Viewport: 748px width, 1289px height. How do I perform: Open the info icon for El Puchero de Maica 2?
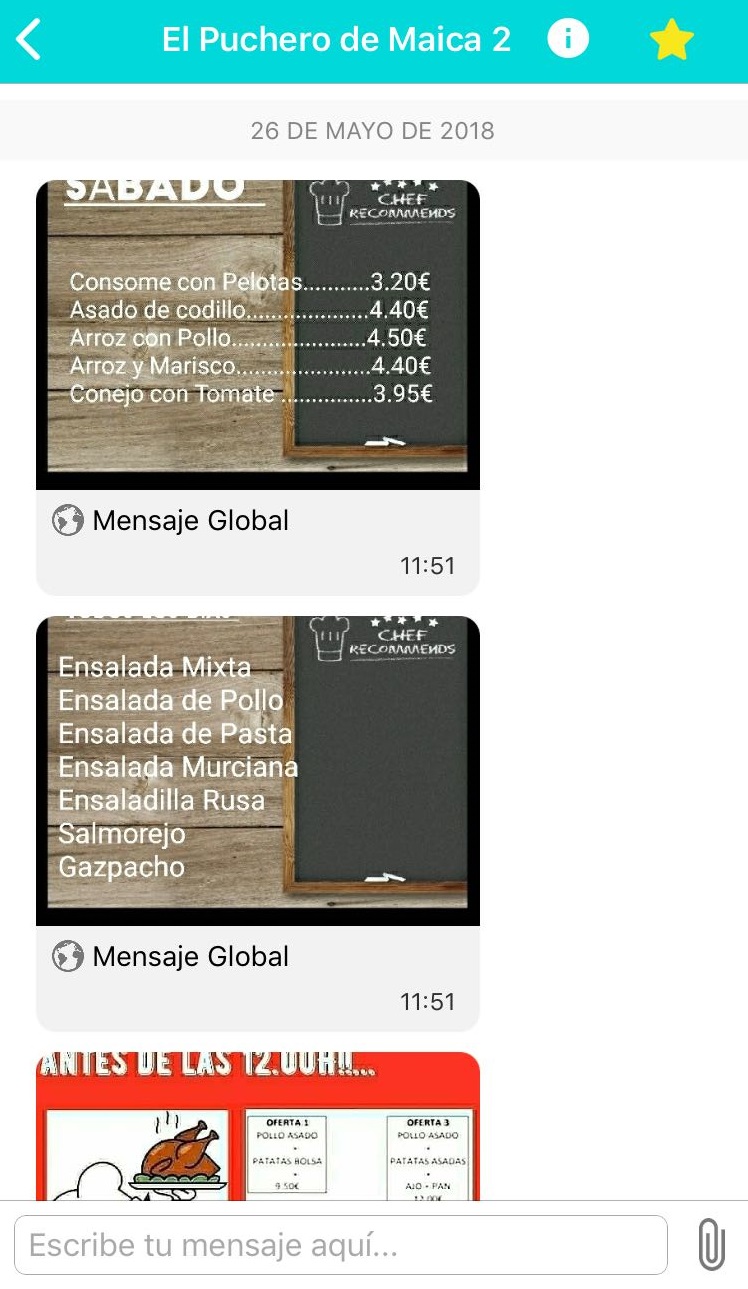[568, 39]
